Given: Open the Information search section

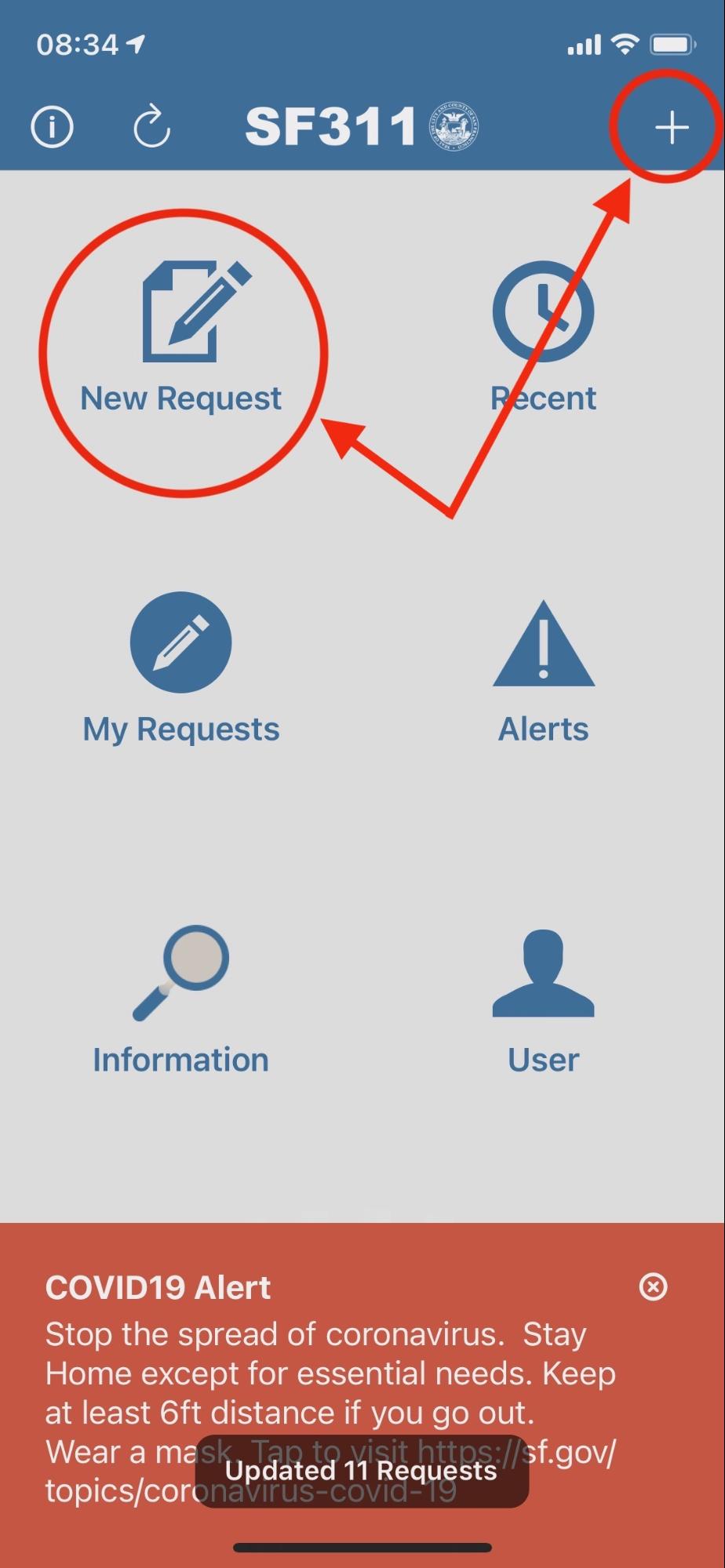Looking at the screenshot, I should click(180, 1000).
